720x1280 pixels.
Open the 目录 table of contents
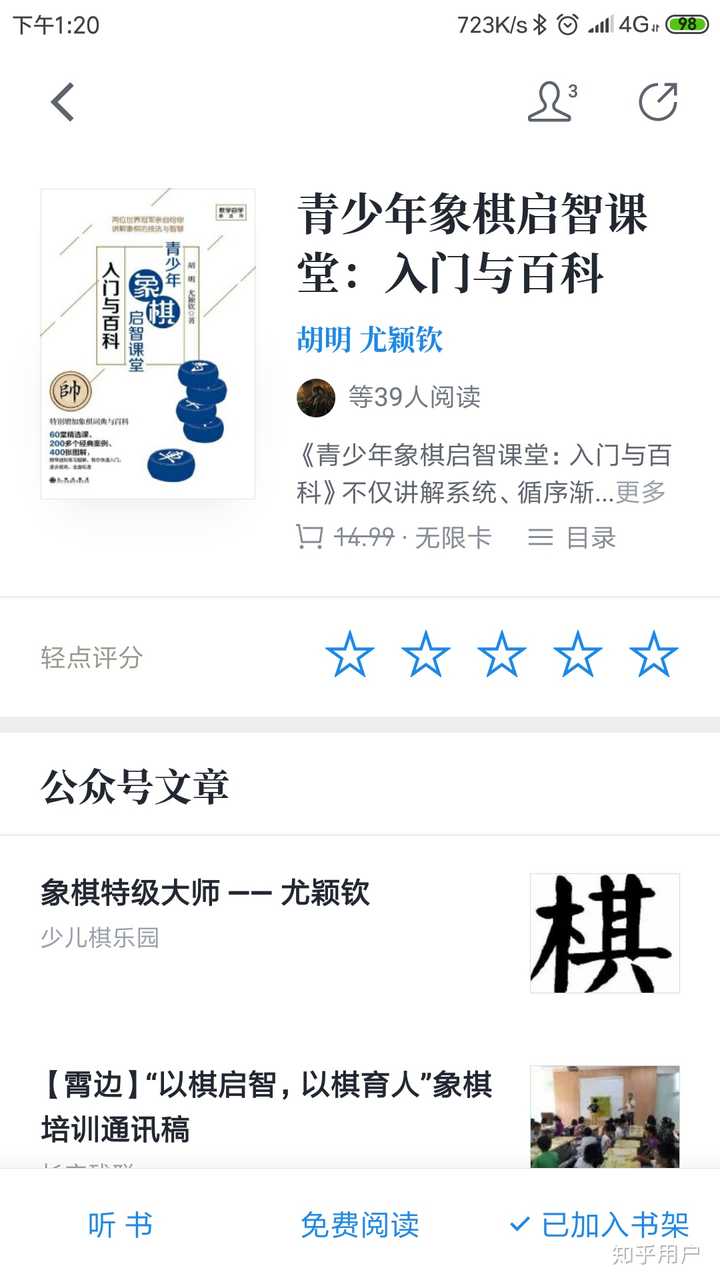(x=572, y=538)
